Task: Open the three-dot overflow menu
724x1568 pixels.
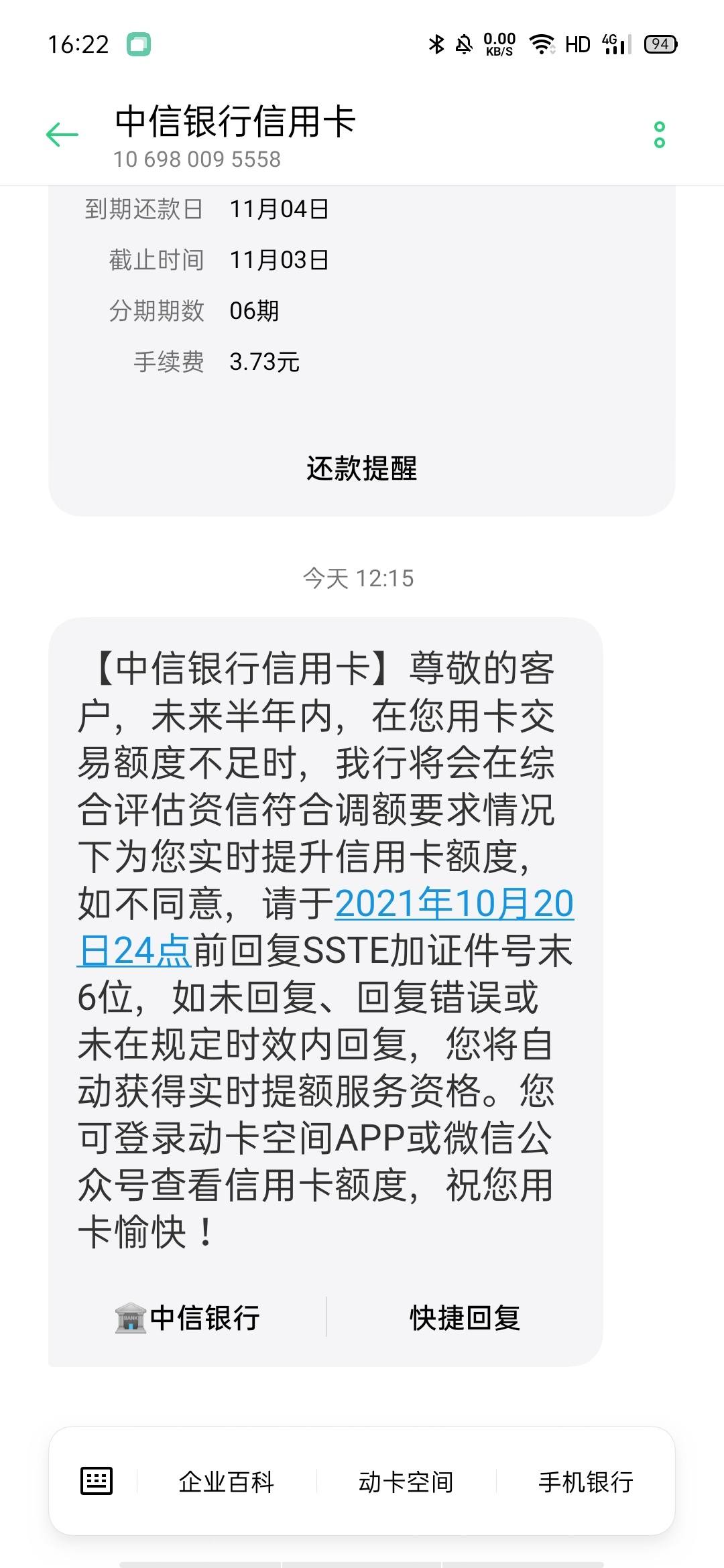Action: 660,135
